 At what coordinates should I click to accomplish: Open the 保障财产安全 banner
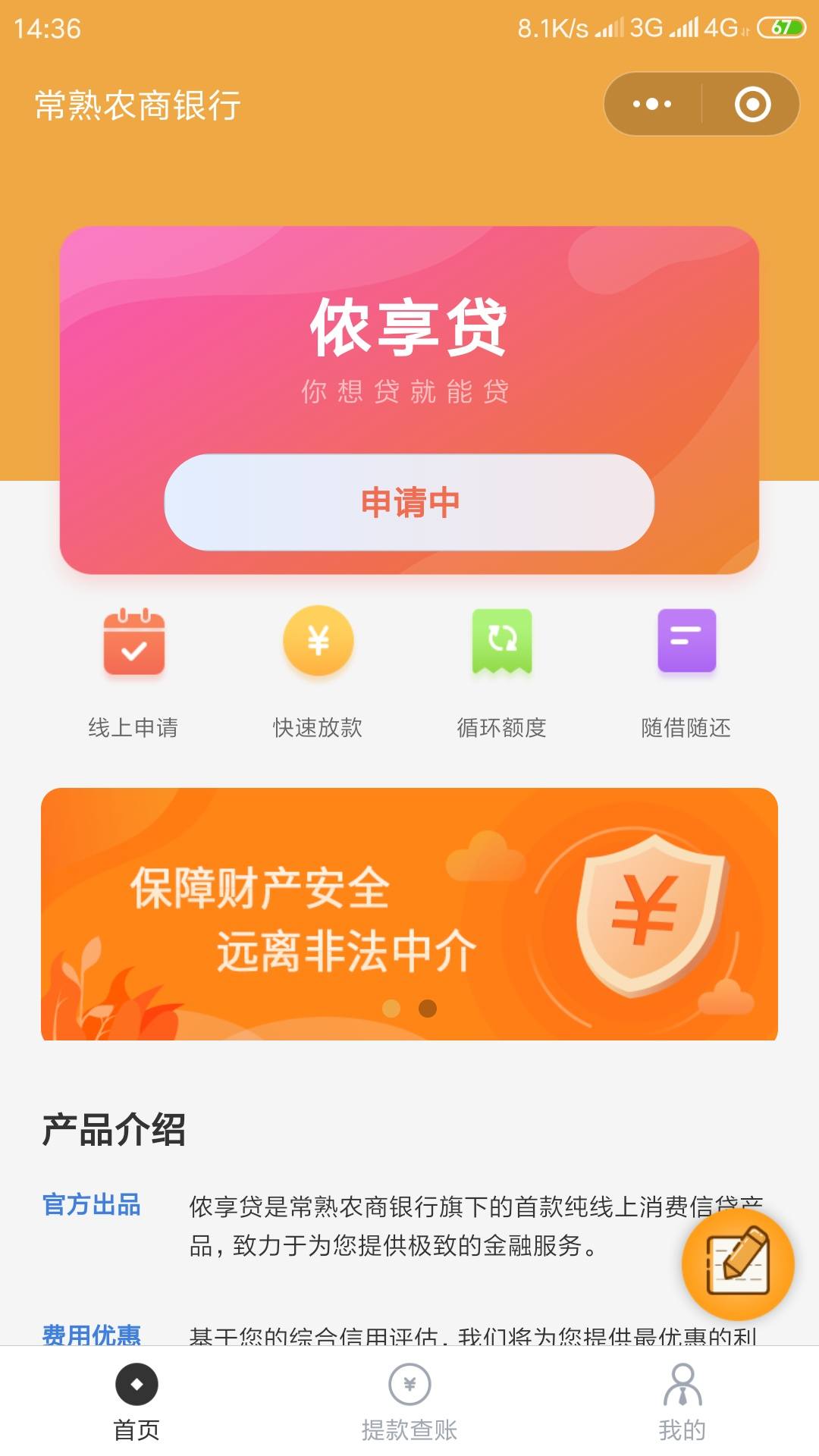click(409, 914)
